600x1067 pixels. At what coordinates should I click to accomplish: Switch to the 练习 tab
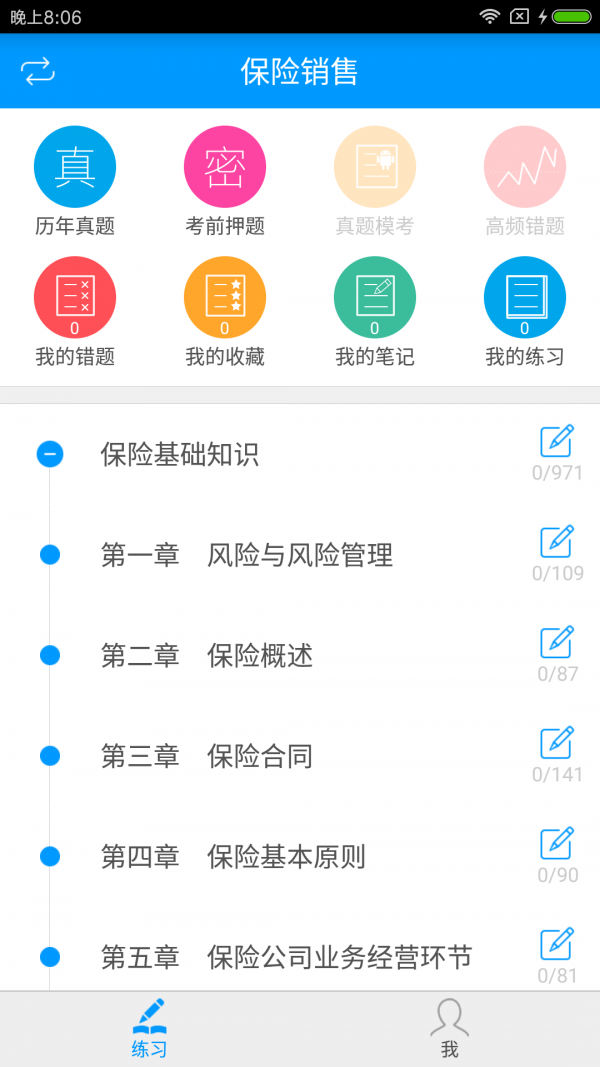pos(149,1028)
